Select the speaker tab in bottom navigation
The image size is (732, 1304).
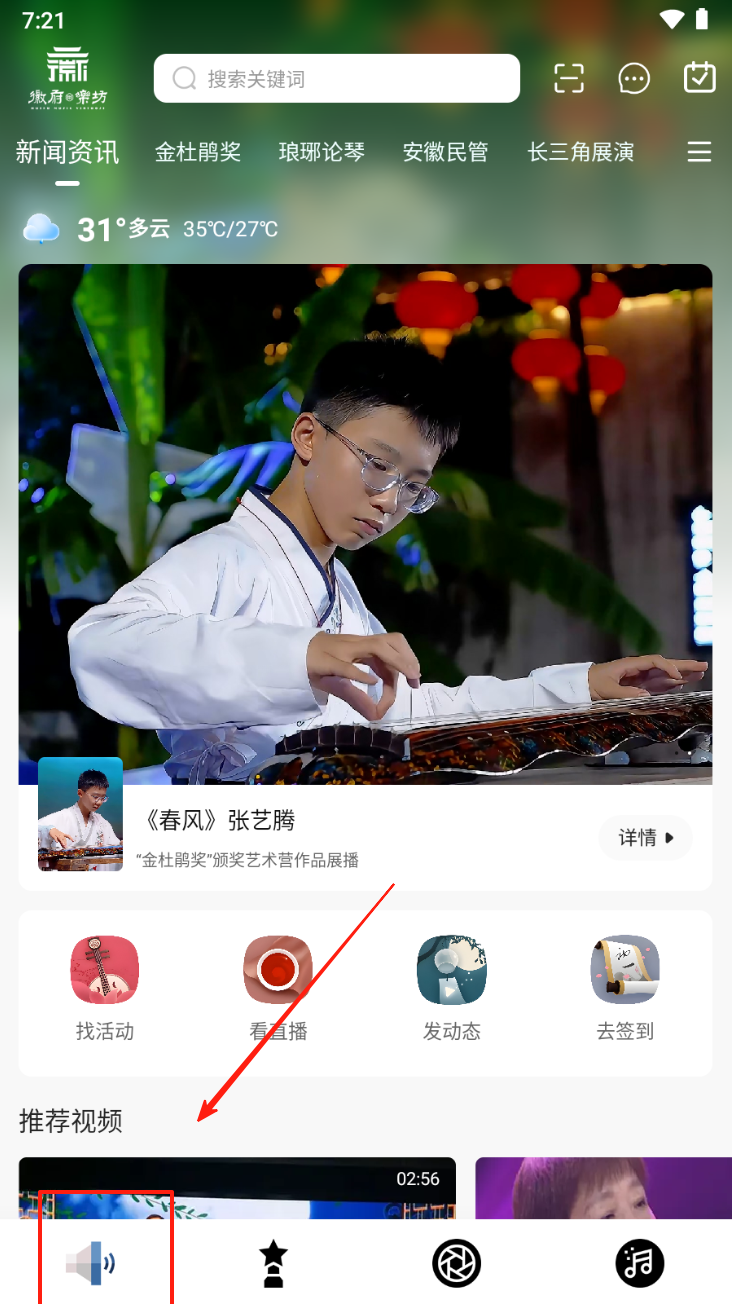[x=92, y=1263]
